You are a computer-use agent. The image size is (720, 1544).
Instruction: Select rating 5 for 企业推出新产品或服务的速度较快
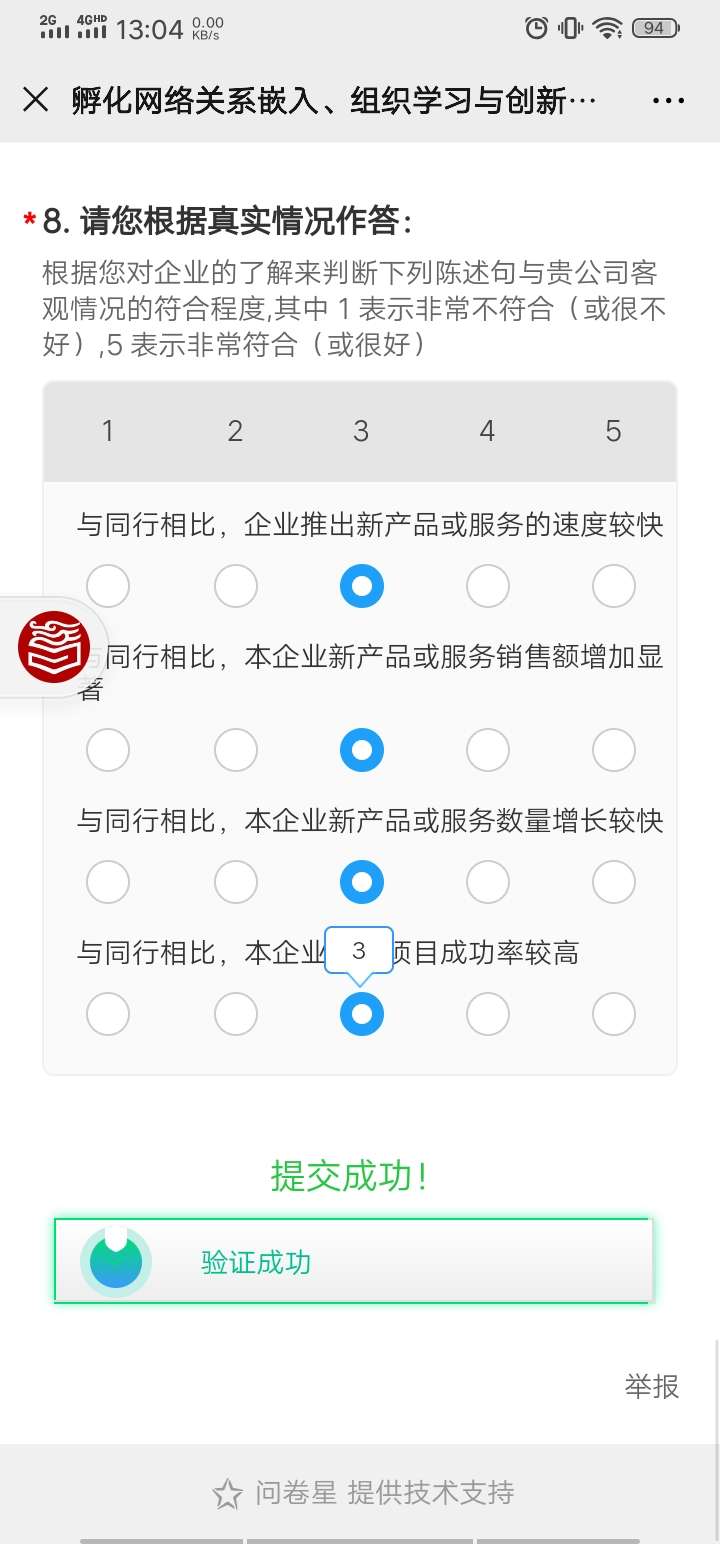(613, 586)
